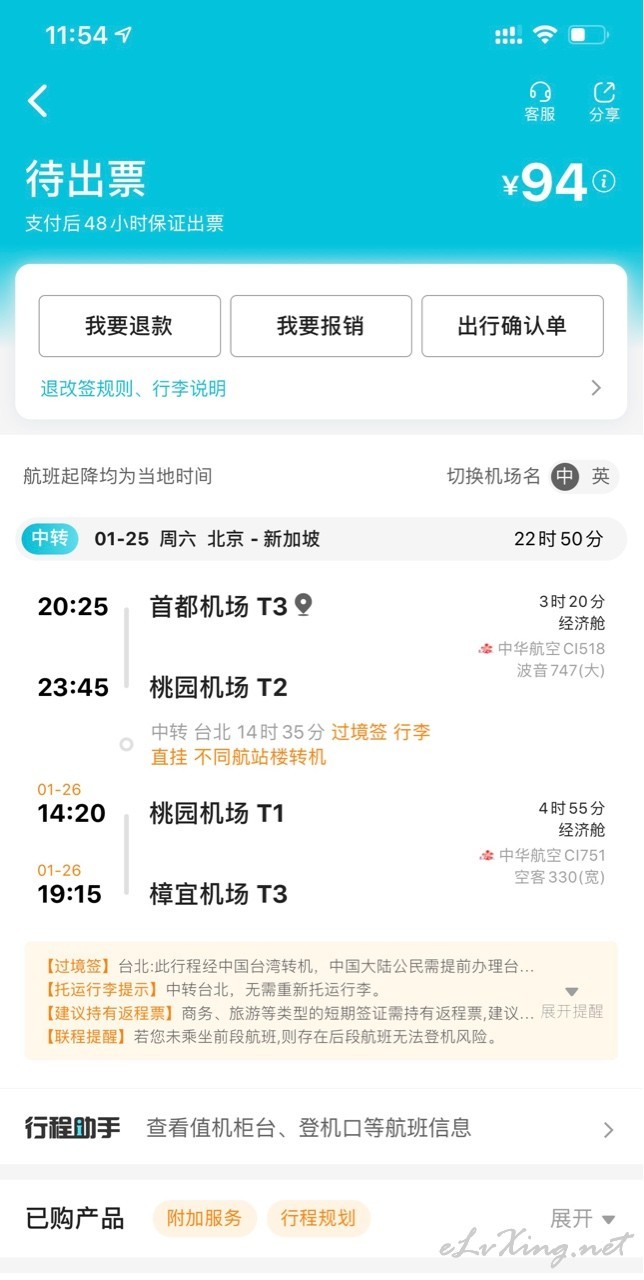Open the 出行确认单 travel confirmation
Screen dimensions: 644x1280
[x=512, y=326]
